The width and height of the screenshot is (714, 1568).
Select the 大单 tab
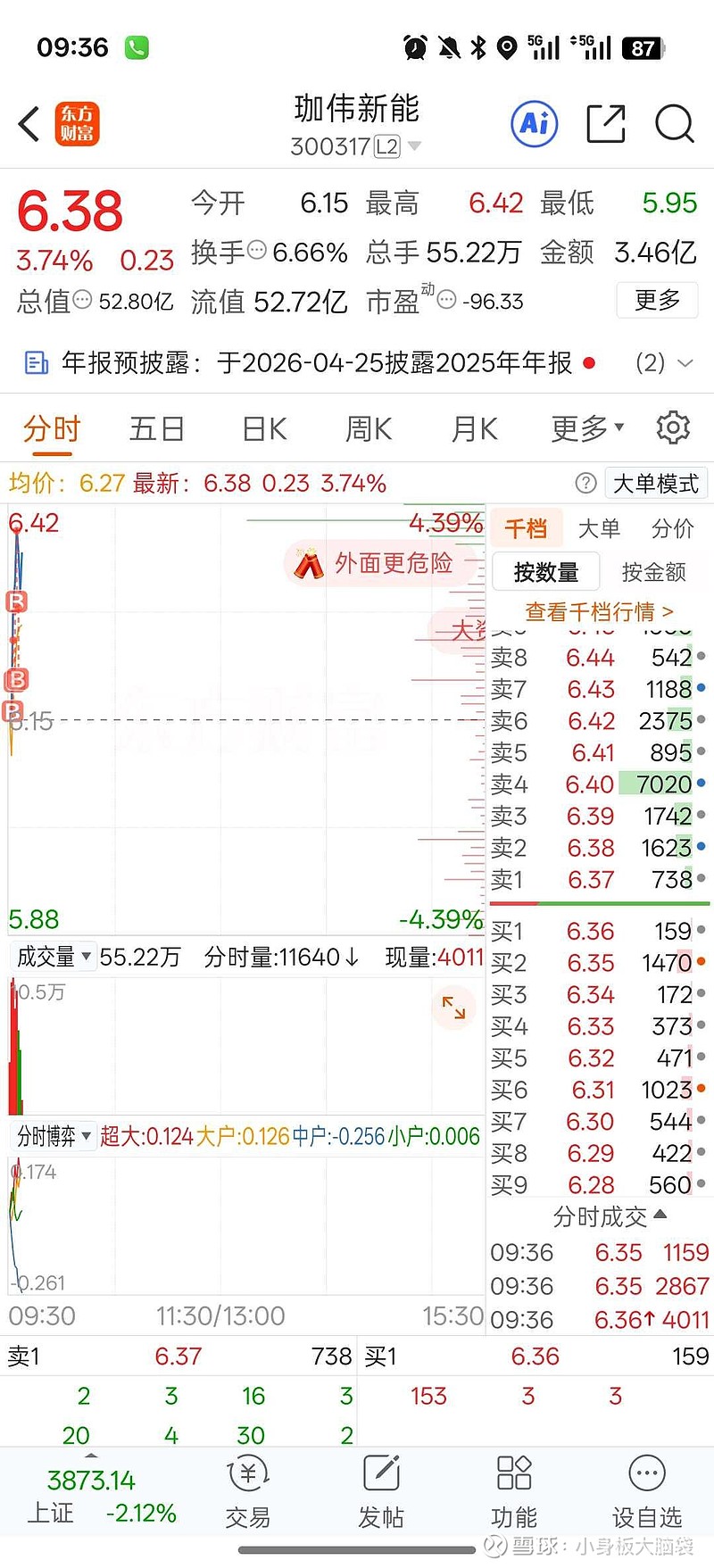(x=600, y=528)
